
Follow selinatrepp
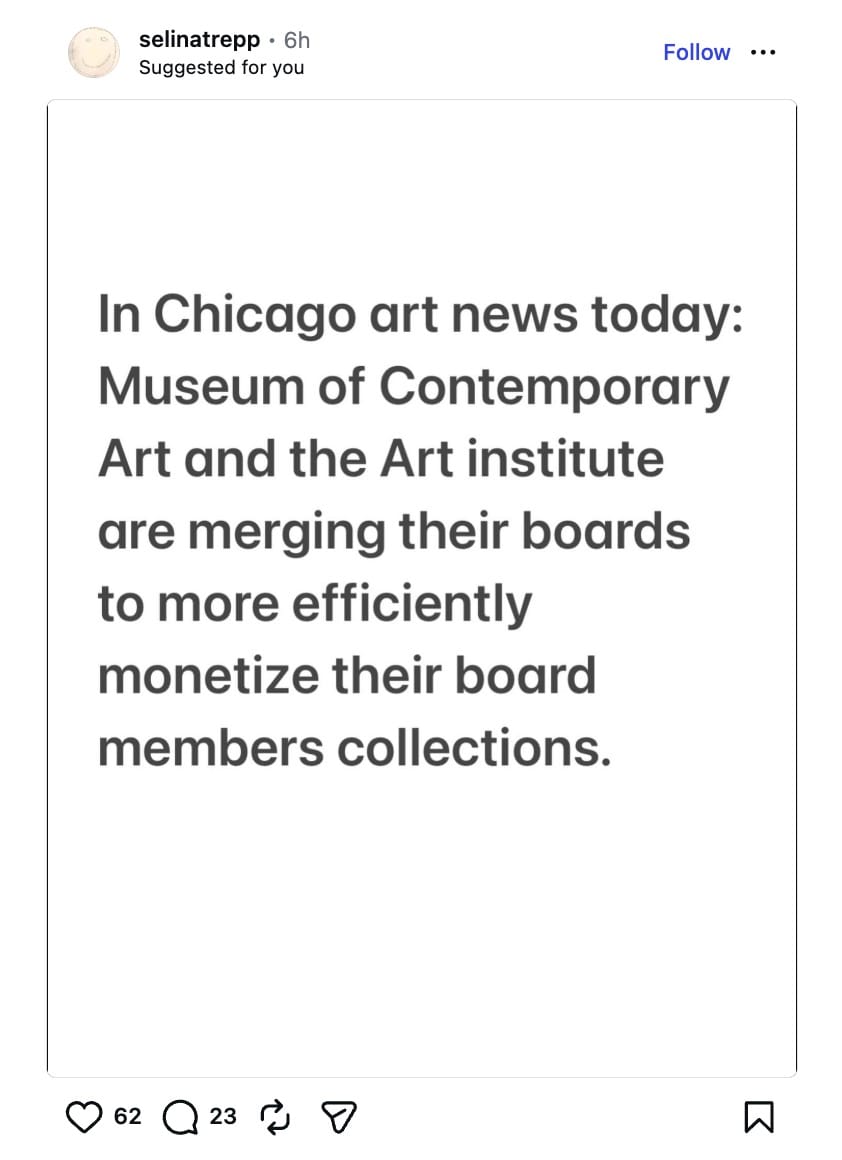point(696,52)
